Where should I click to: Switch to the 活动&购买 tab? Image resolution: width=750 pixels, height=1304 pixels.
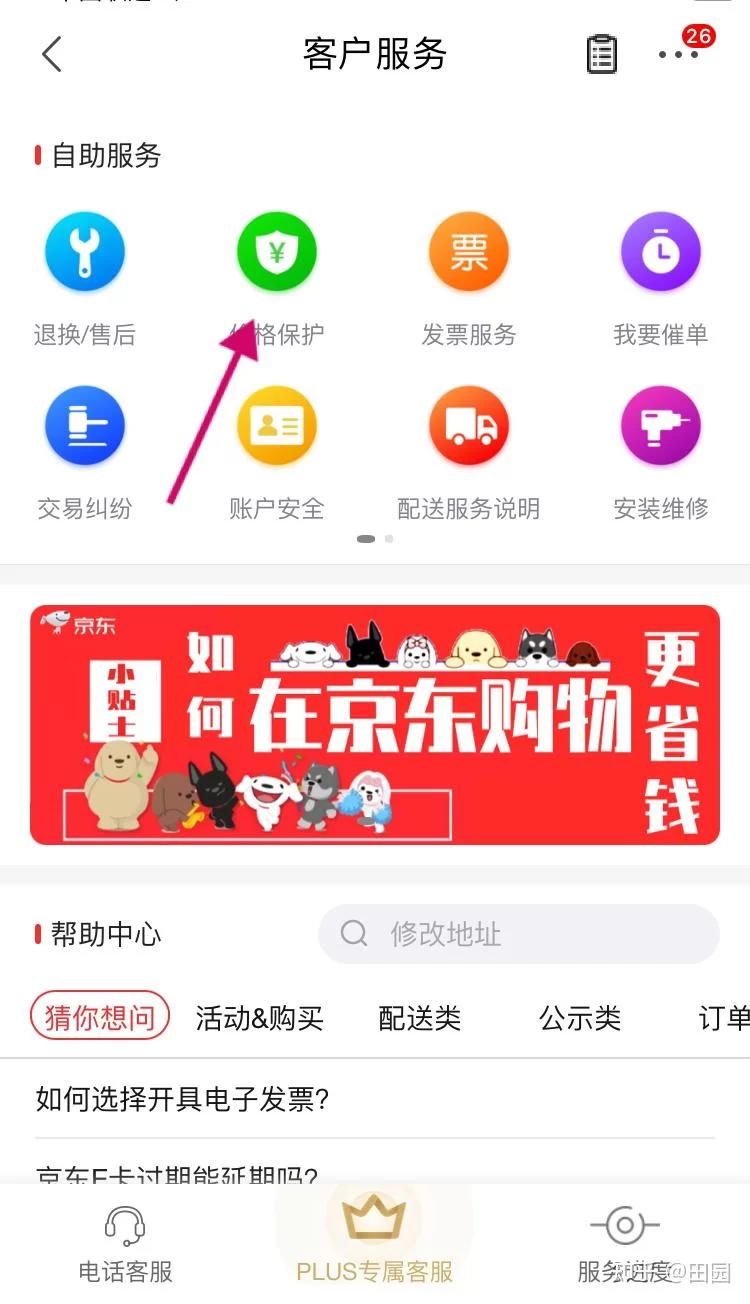tap(260, 1018)
